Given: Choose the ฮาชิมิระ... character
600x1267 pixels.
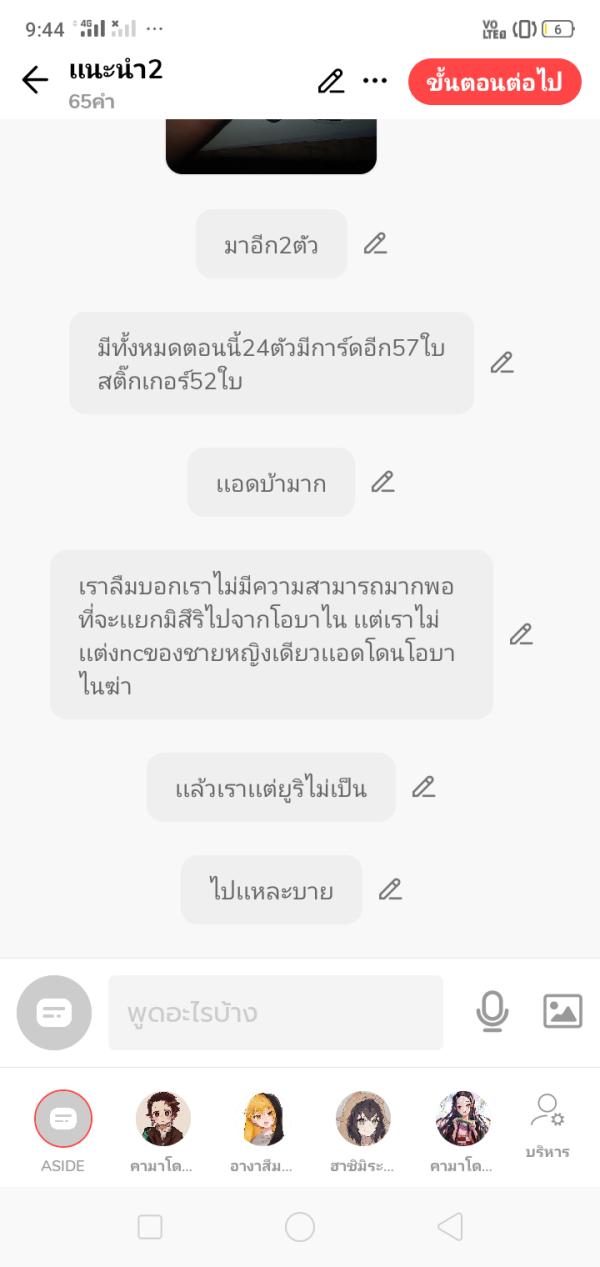Looking at the screenshot, I should (363, 1118).
